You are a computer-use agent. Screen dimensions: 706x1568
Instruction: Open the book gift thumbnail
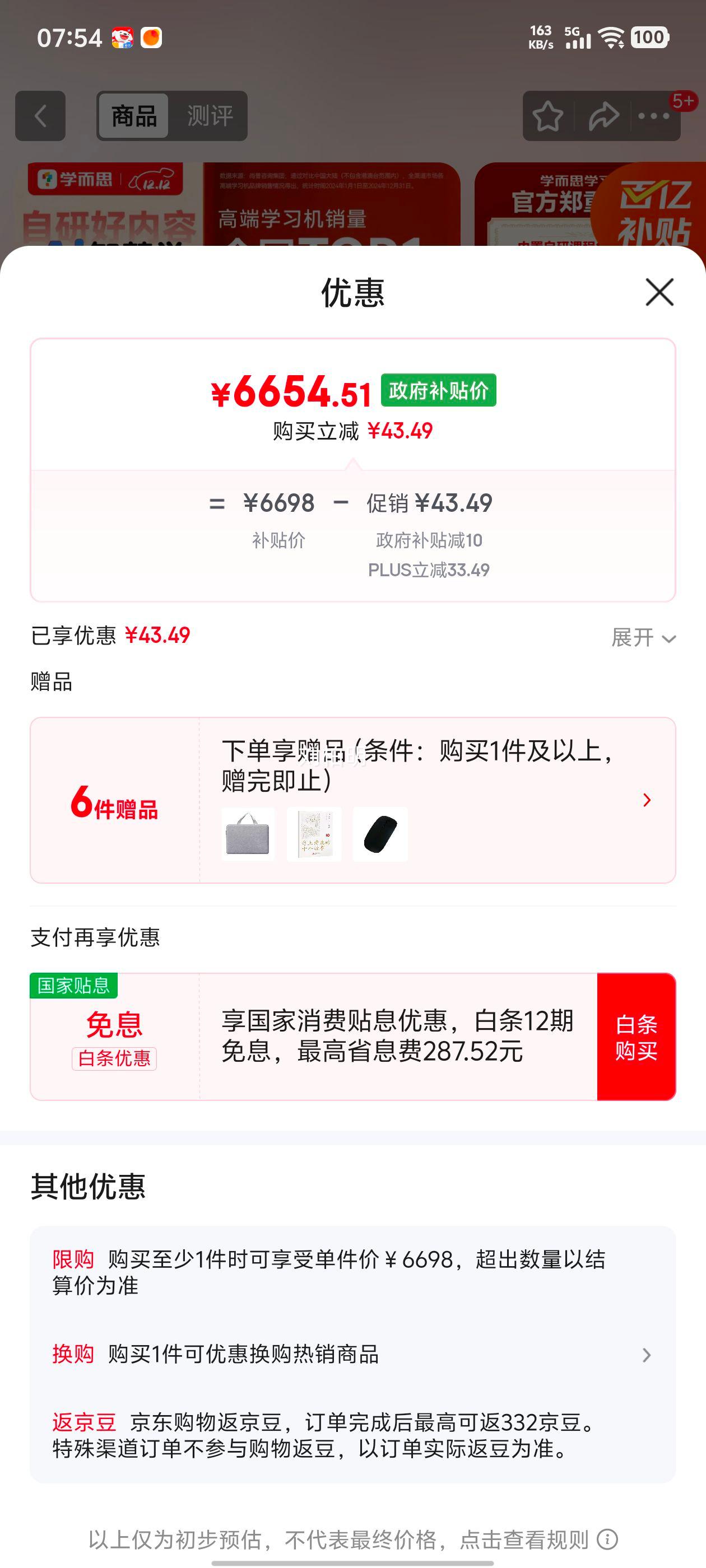[x=314, y=834]
